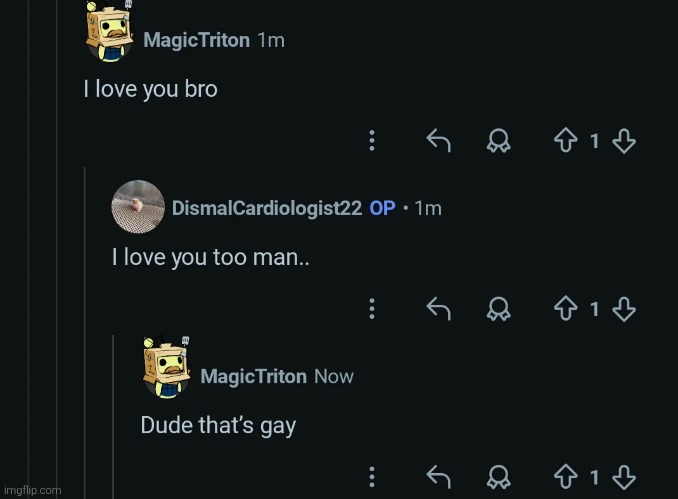Tap DismalCardiologist22's avatar picture
Image resolution: width=678 pixels, height=499 pixels.
[x=138, y=206]
